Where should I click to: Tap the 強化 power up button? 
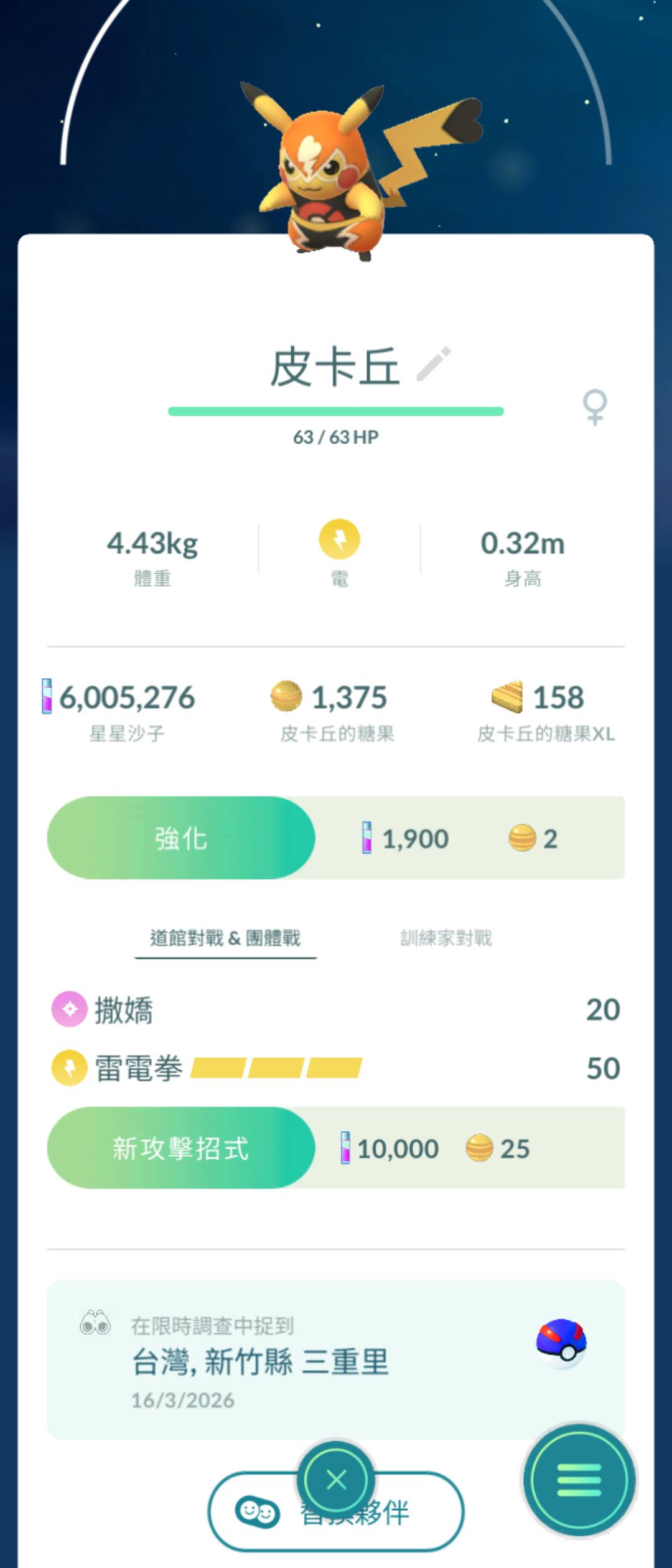181,838
